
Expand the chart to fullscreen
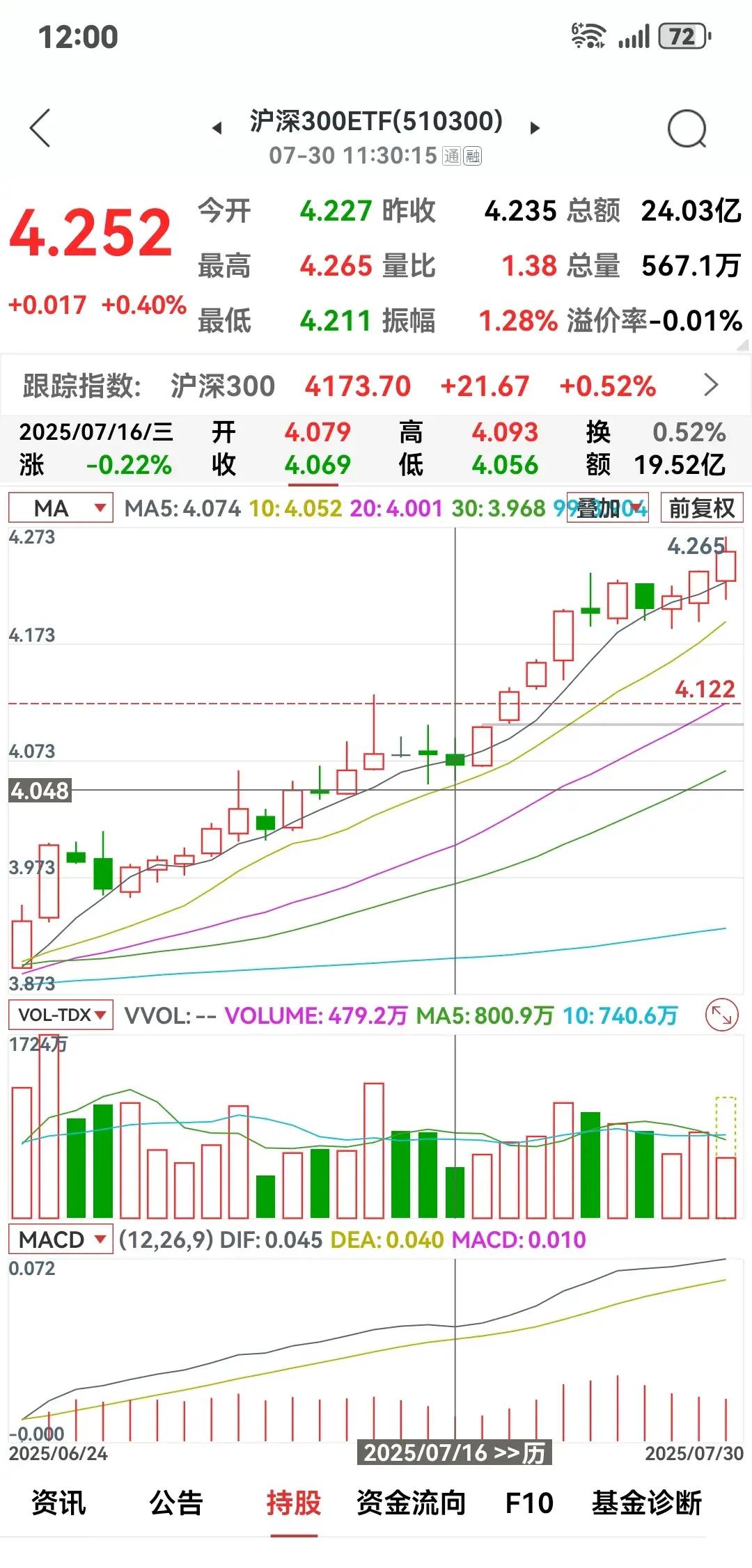(721, 1016)
